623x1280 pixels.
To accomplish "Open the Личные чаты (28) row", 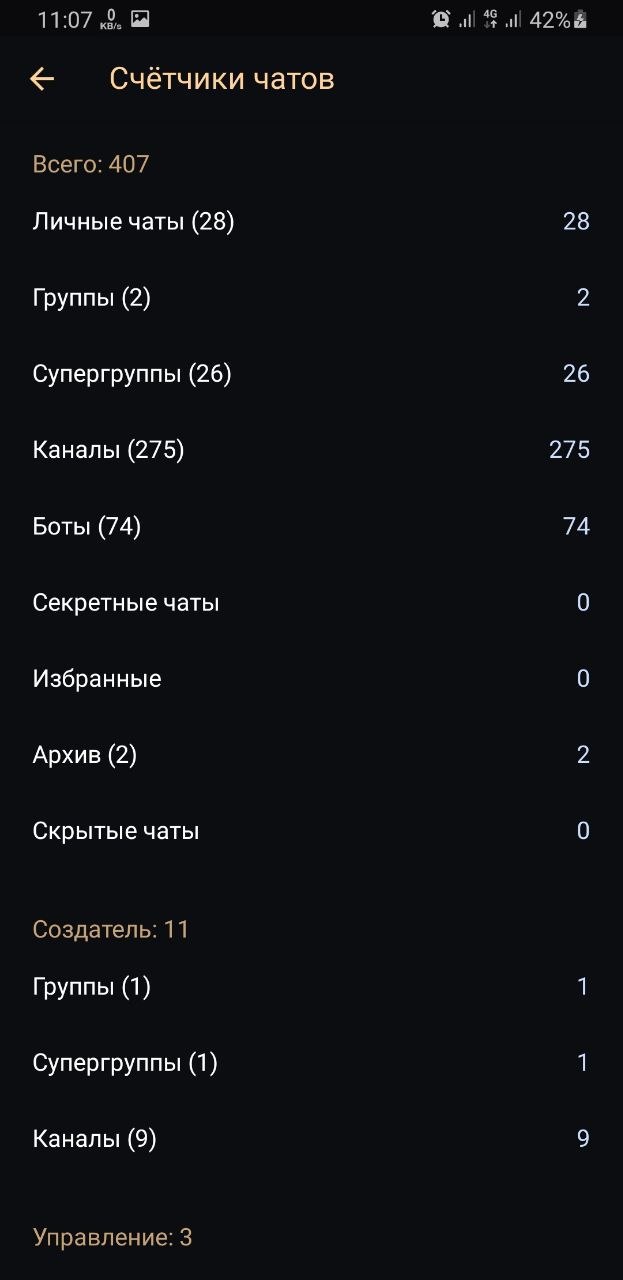I will [x=311, y=221].
